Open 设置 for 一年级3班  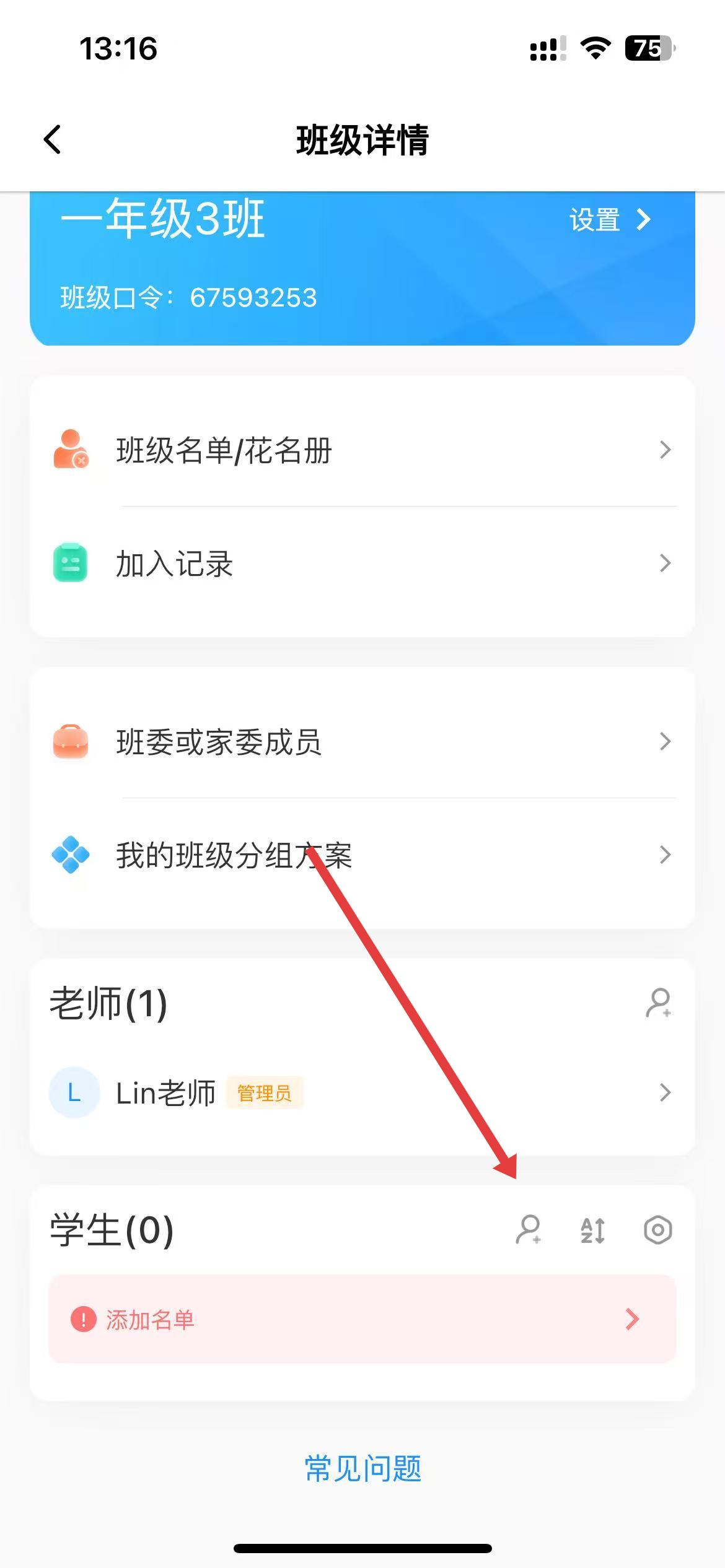pyautogui.click(x=609, y=220)
